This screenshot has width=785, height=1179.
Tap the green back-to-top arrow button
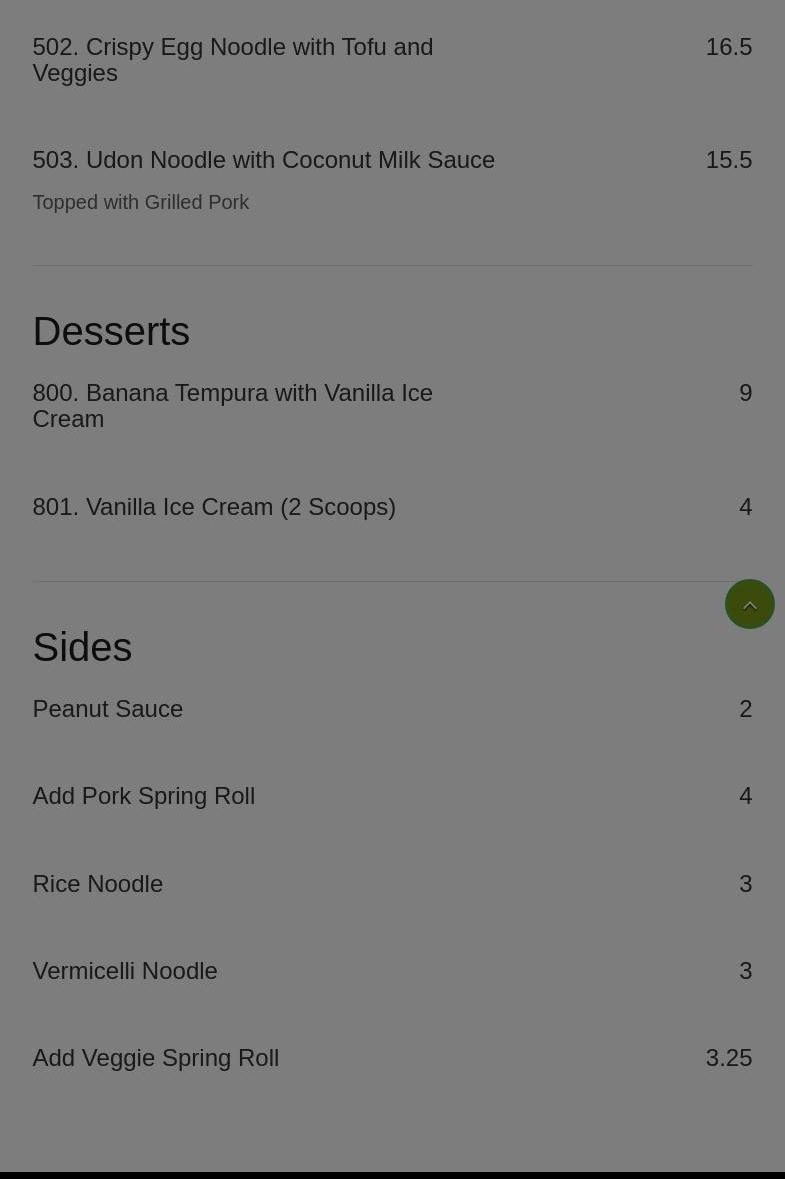click(x=750, y=604)
